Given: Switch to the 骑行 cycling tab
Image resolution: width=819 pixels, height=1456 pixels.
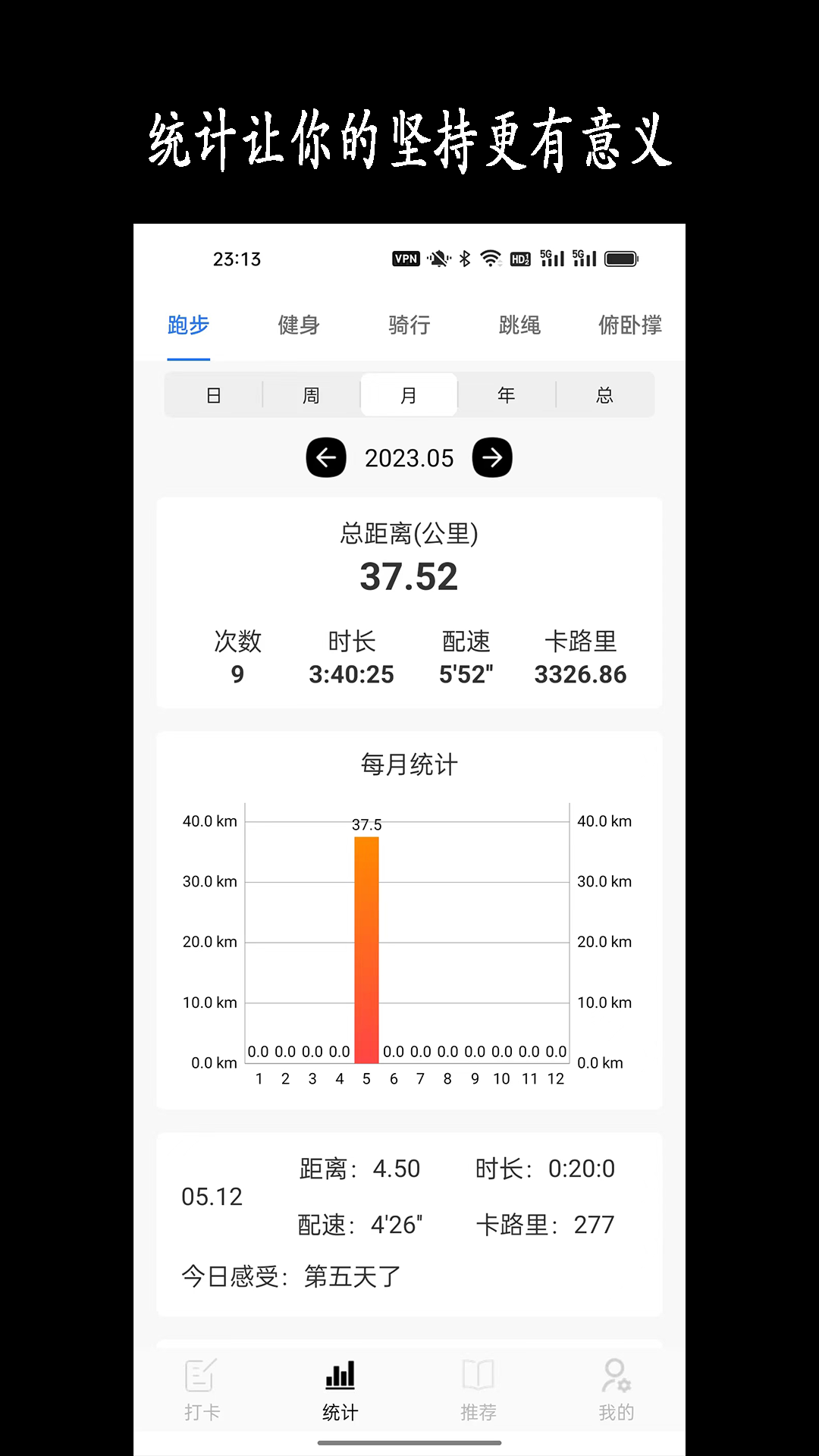Looking at the screenshot, I should [x=408, y=325].
